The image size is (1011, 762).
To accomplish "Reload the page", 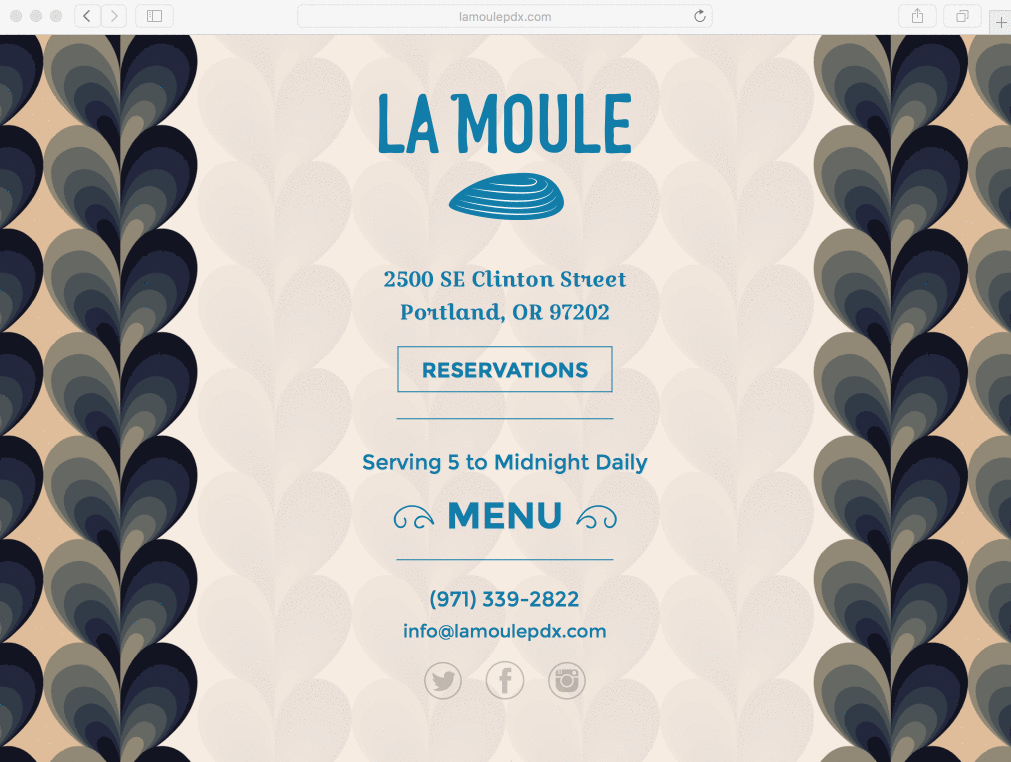I will tap(700, 16).
